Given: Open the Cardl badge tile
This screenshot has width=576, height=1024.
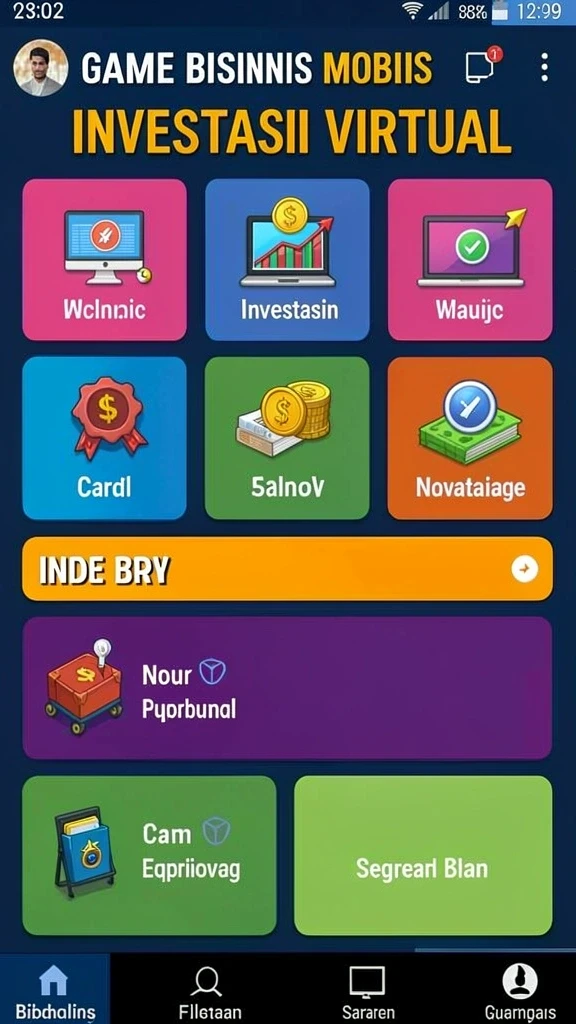Looking at the screenshot, I should point(104,438).
